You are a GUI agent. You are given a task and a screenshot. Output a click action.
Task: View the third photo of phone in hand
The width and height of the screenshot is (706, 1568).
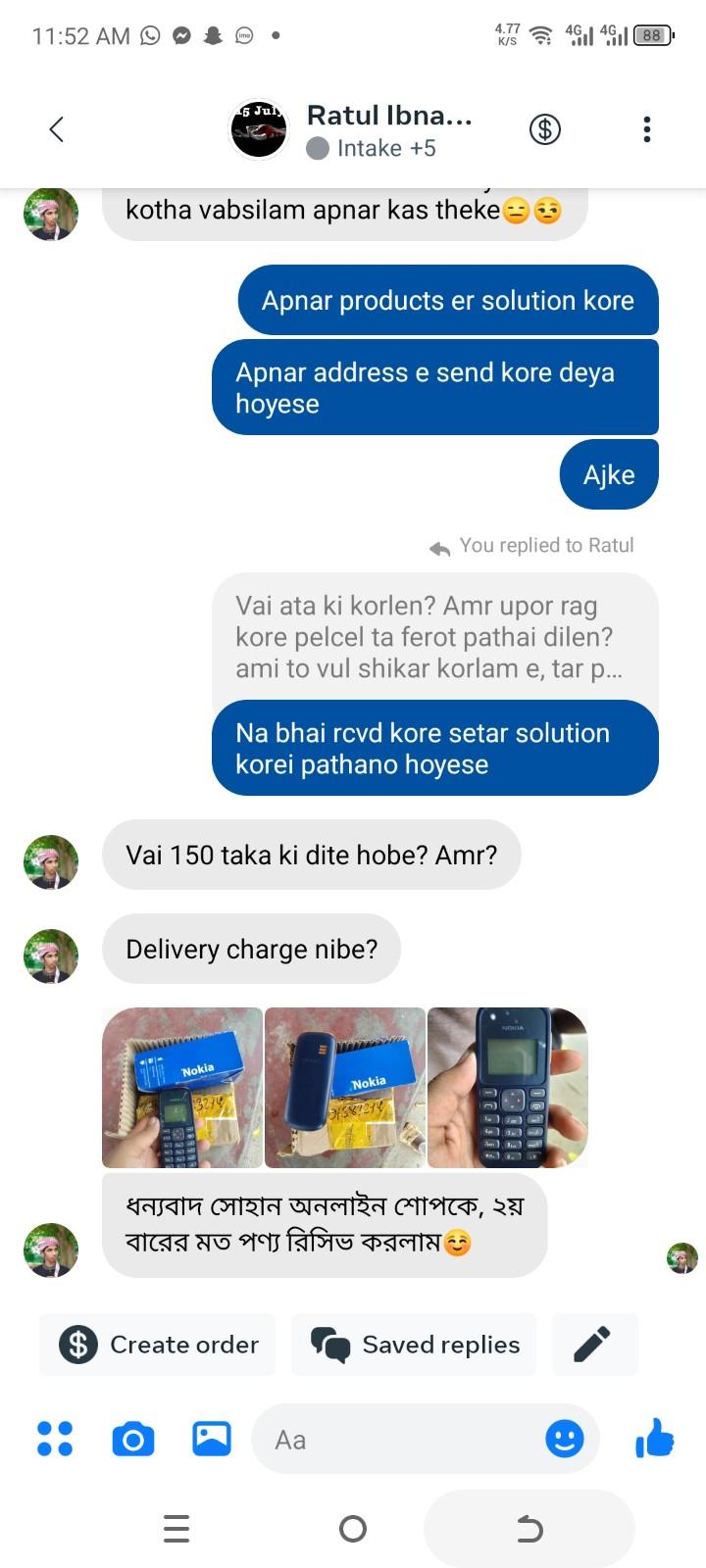[x=507, y=1088]
